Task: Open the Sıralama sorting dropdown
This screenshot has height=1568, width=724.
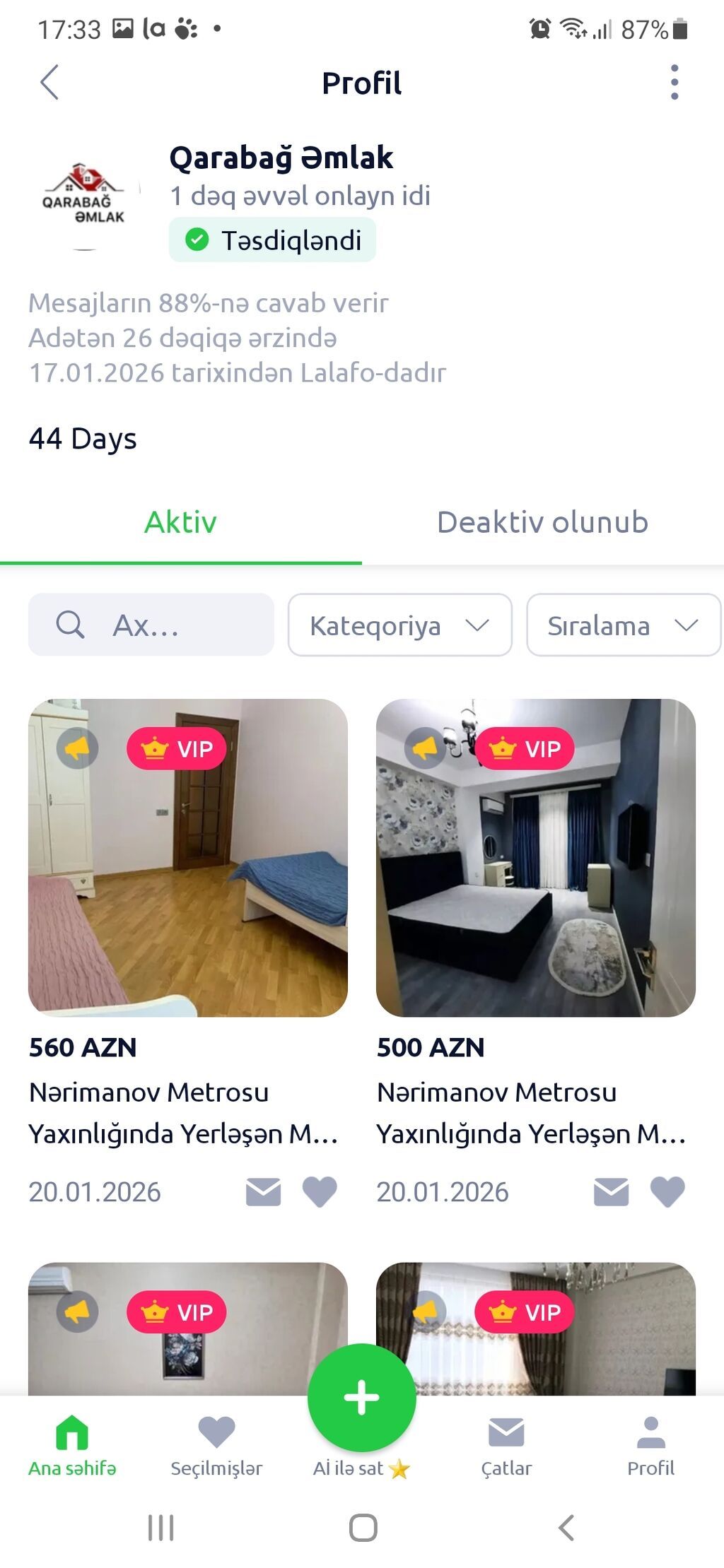Action: click(x=623, y=625)
